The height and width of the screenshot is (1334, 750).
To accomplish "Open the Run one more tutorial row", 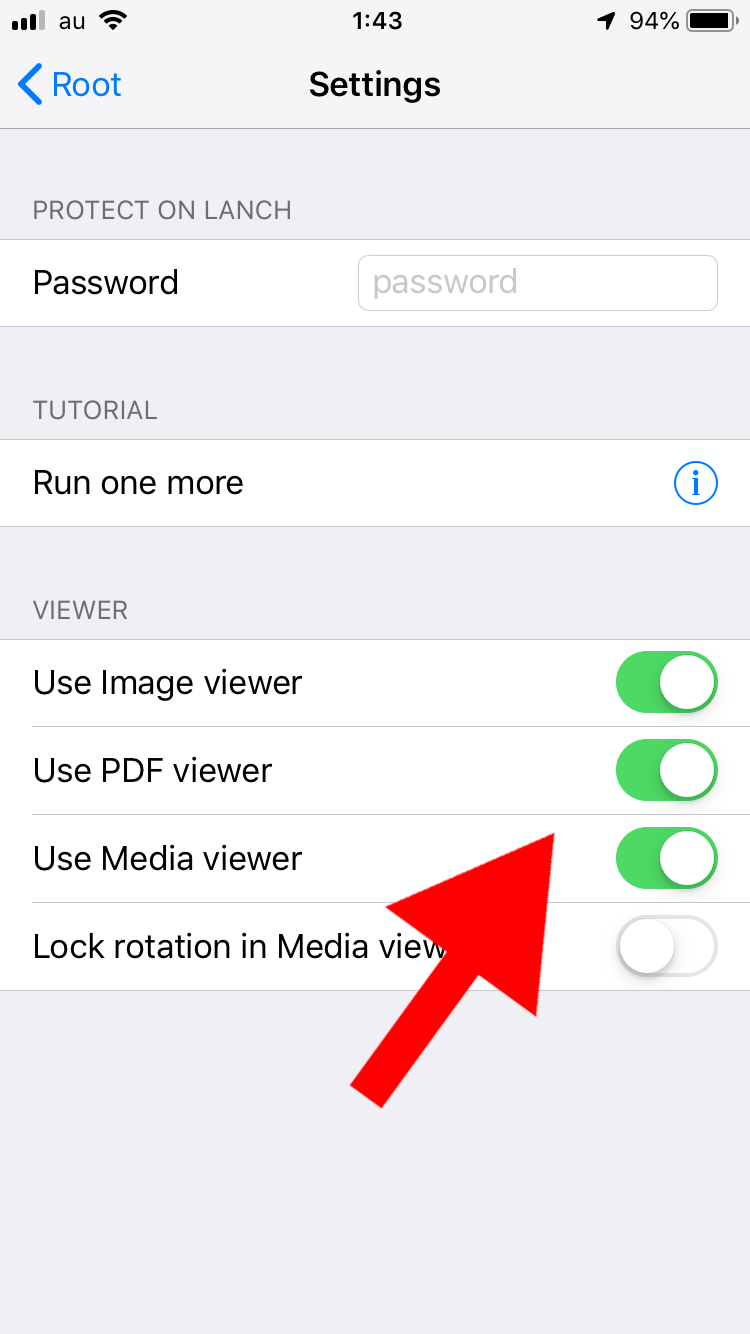I will (x=375, y=483).
